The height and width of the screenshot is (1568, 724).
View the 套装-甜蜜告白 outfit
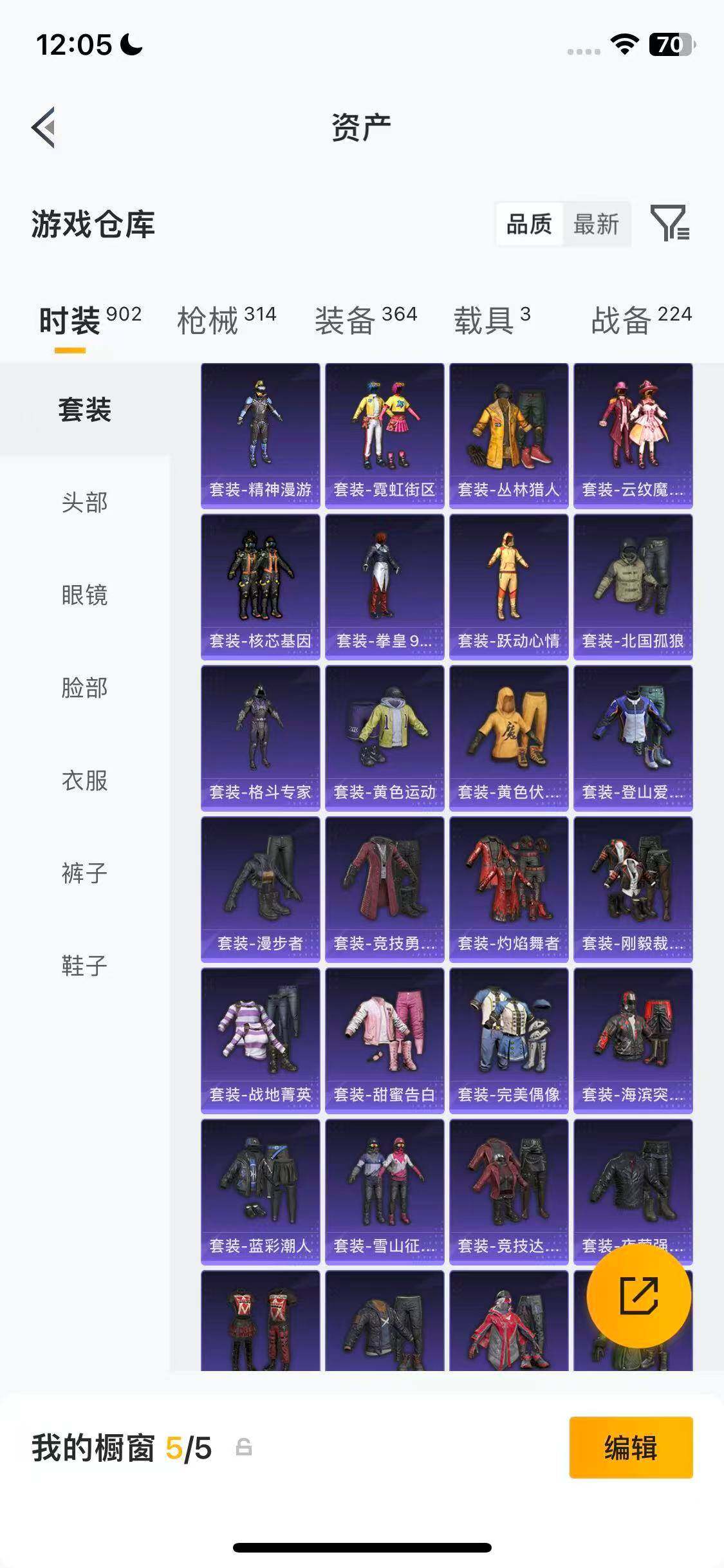click(384, 1040)
